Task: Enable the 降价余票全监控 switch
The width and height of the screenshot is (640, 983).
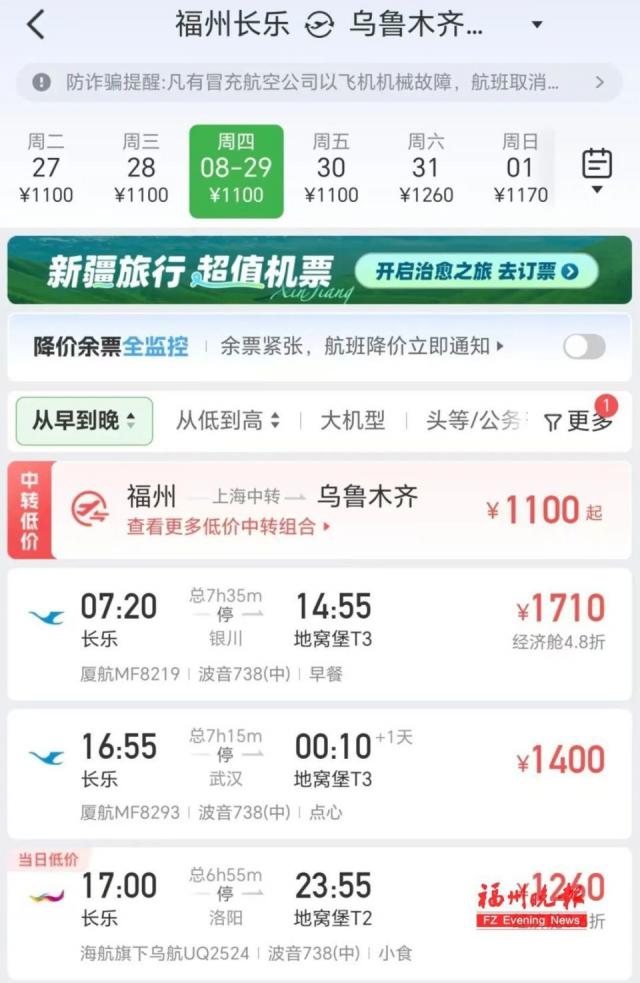Action: pyautogui.click(x=584, y=347)
